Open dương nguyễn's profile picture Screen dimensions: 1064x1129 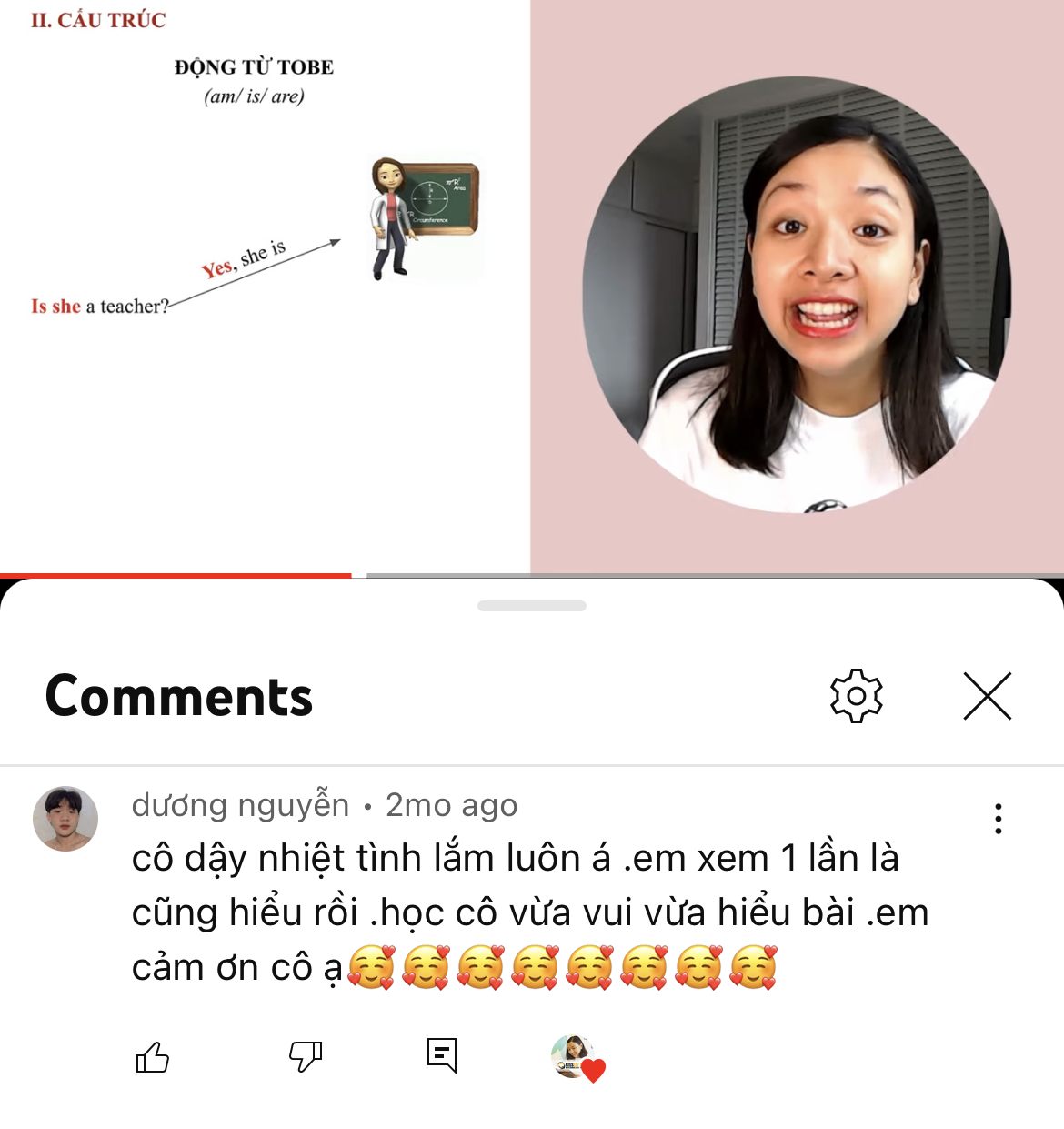(65, 819)
